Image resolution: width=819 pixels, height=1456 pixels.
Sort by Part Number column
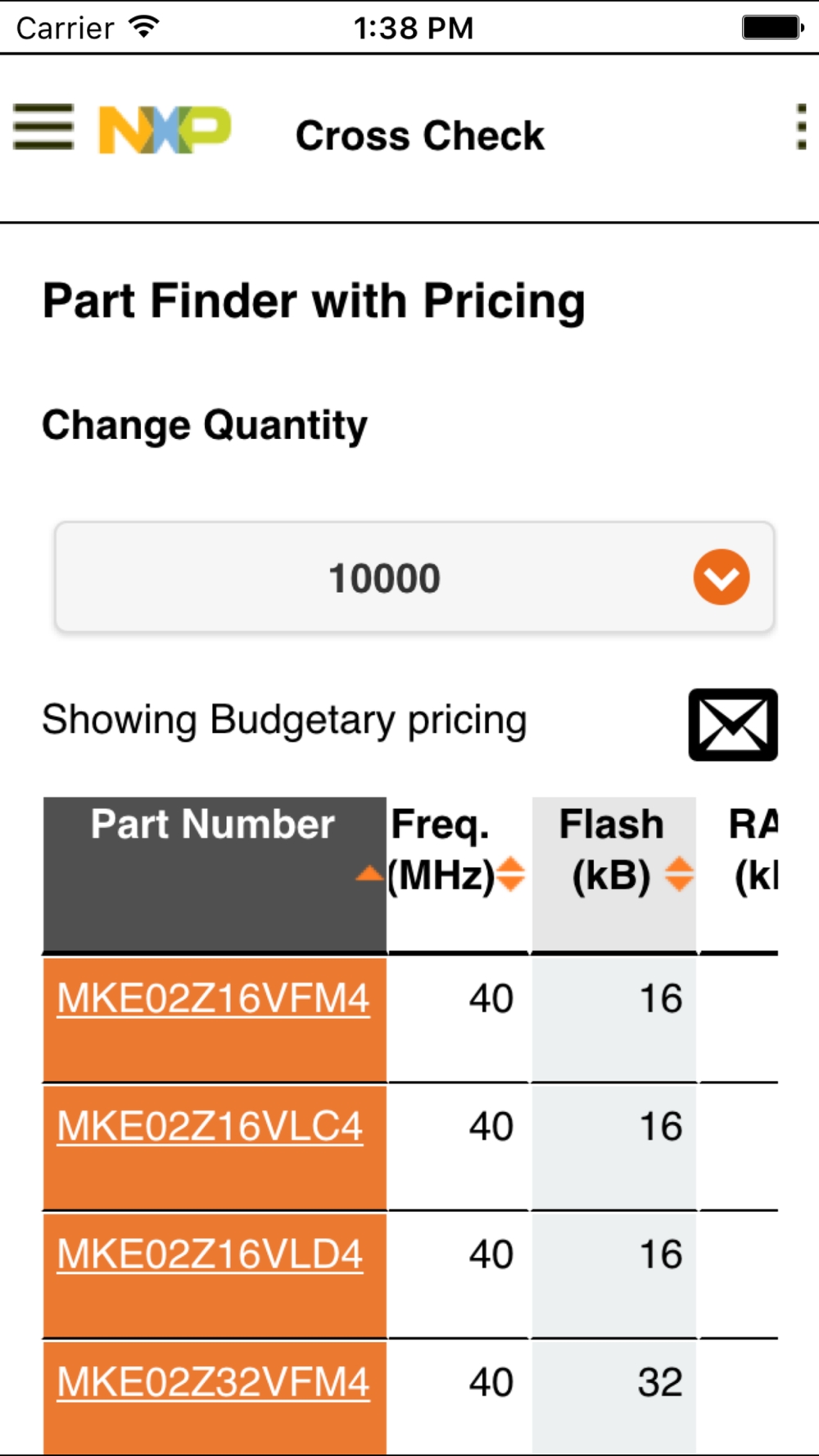[x=215, y=875]
